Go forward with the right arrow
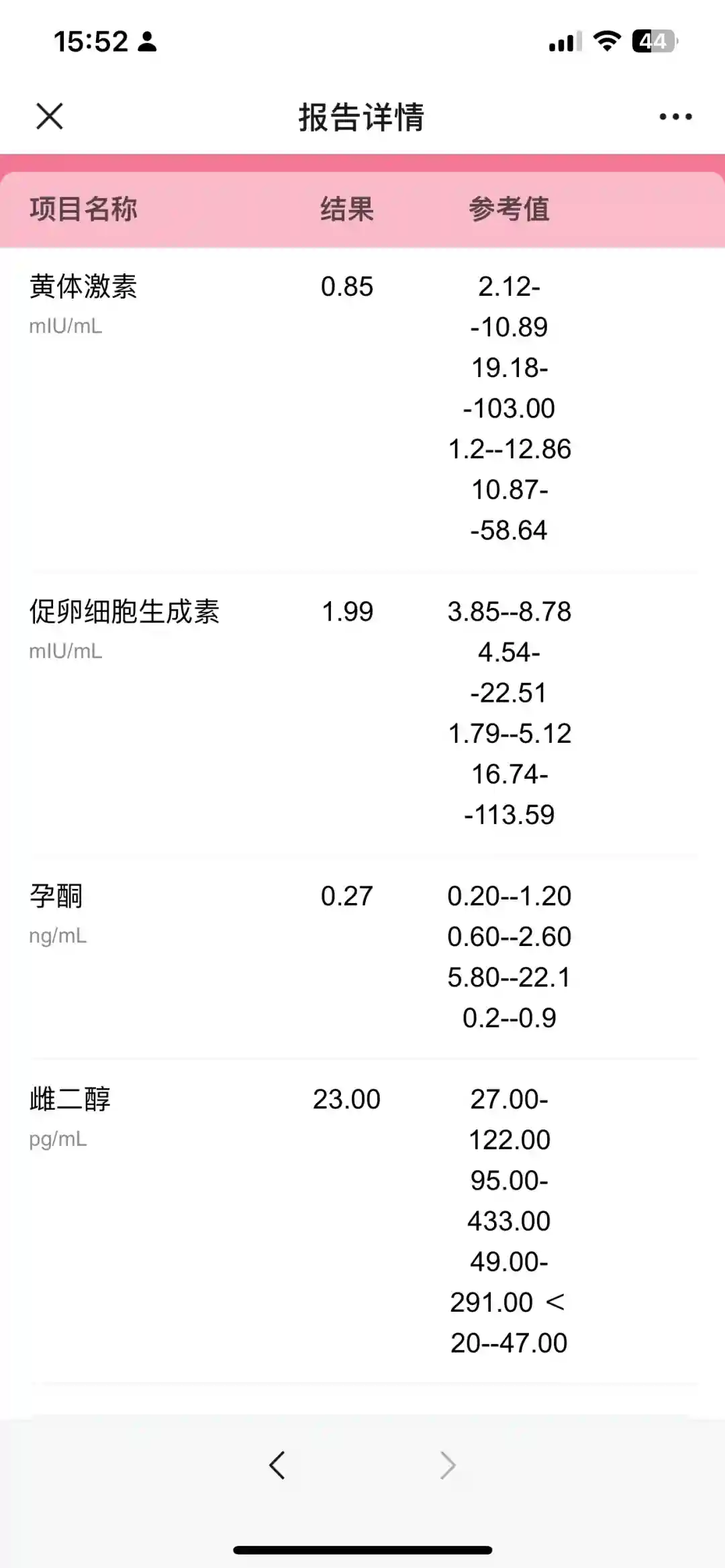 (x=448, y=1465)
